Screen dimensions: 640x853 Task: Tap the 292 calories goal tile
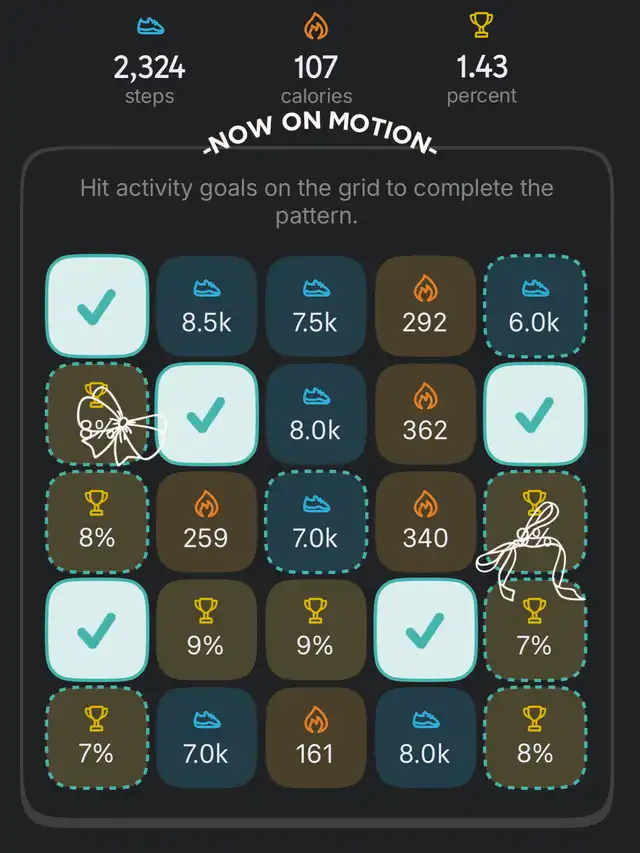point(425,307)
